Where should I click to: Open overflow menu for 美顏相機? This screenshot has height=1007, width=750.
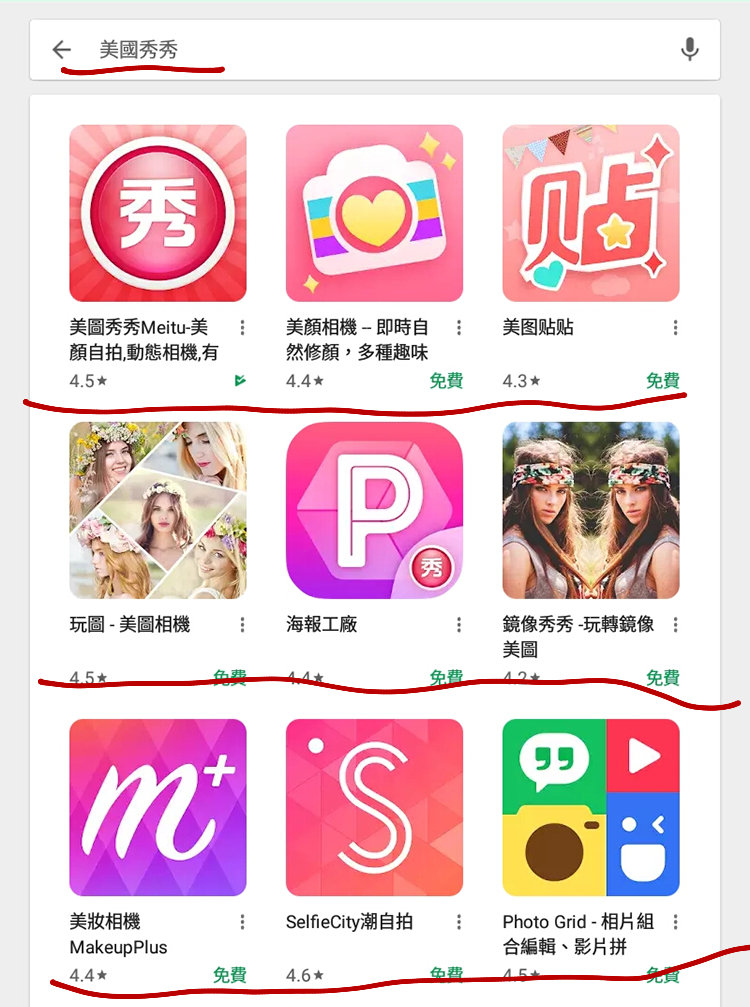tap(459, 328)
